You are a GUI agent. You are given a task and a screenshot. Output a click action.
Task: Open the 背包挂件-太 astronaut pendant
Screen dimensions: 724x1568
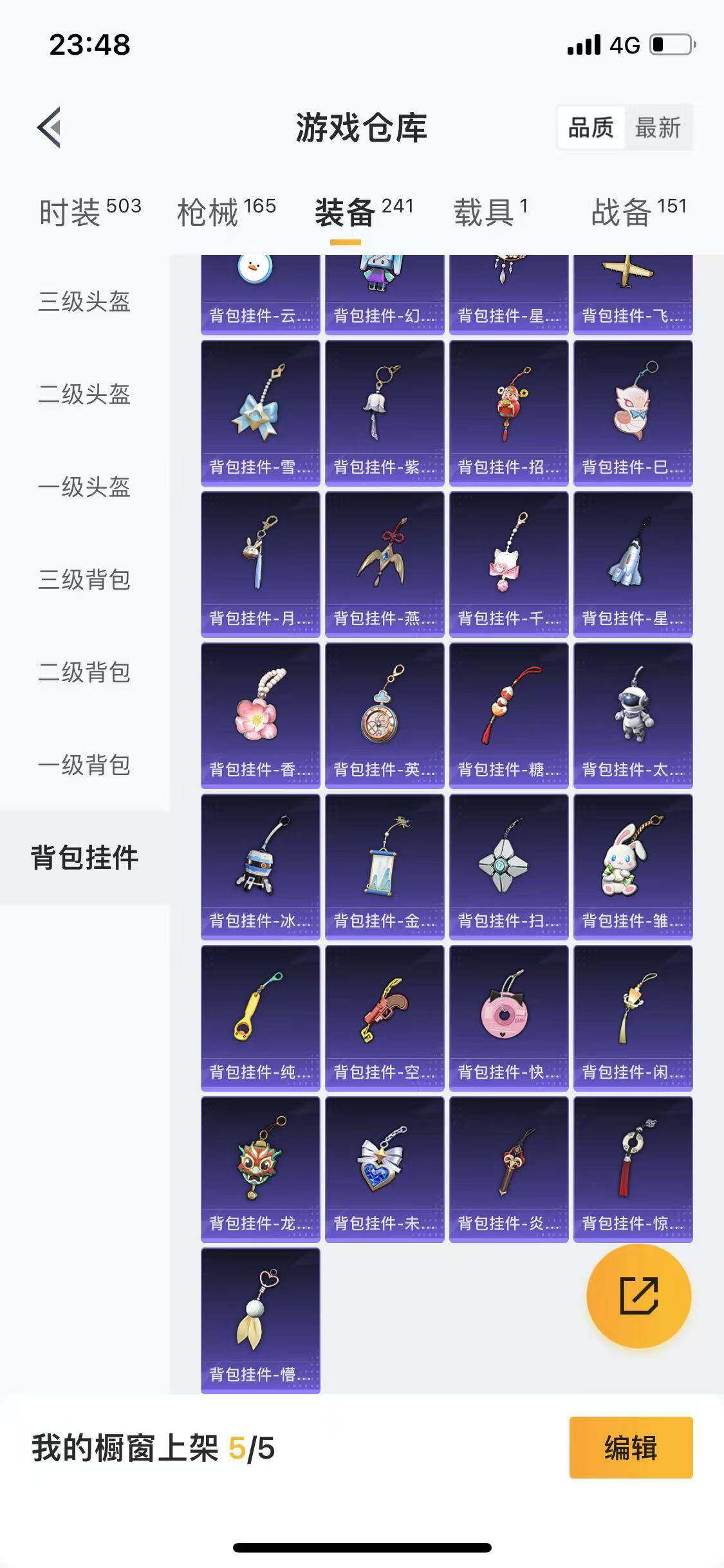[x=633, y=714]
